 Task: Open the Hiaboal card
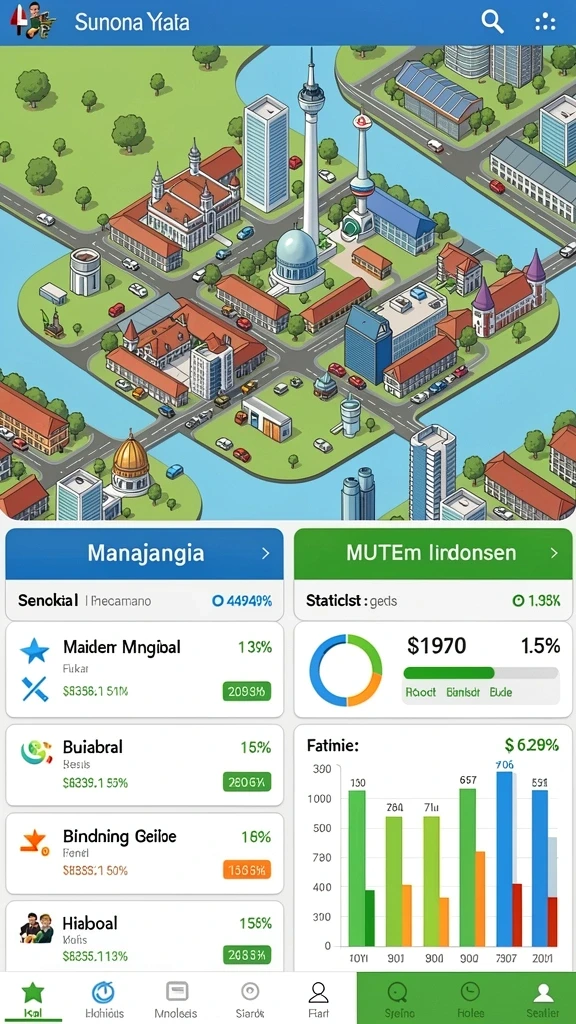[144, 936]
